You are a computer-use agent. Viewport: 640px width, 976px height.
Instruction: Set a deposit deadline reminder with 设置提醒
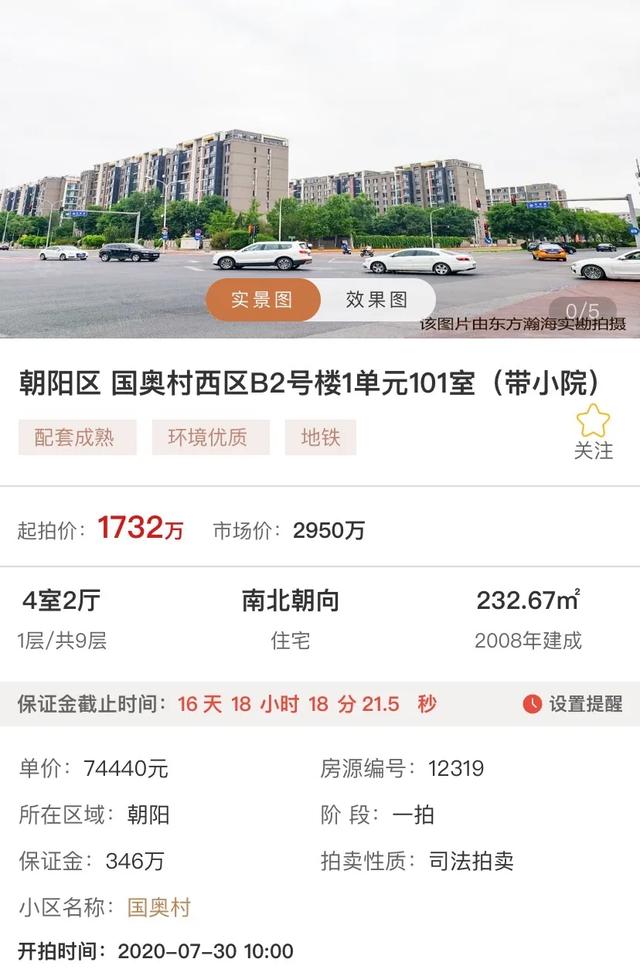[x=574, y=704]
